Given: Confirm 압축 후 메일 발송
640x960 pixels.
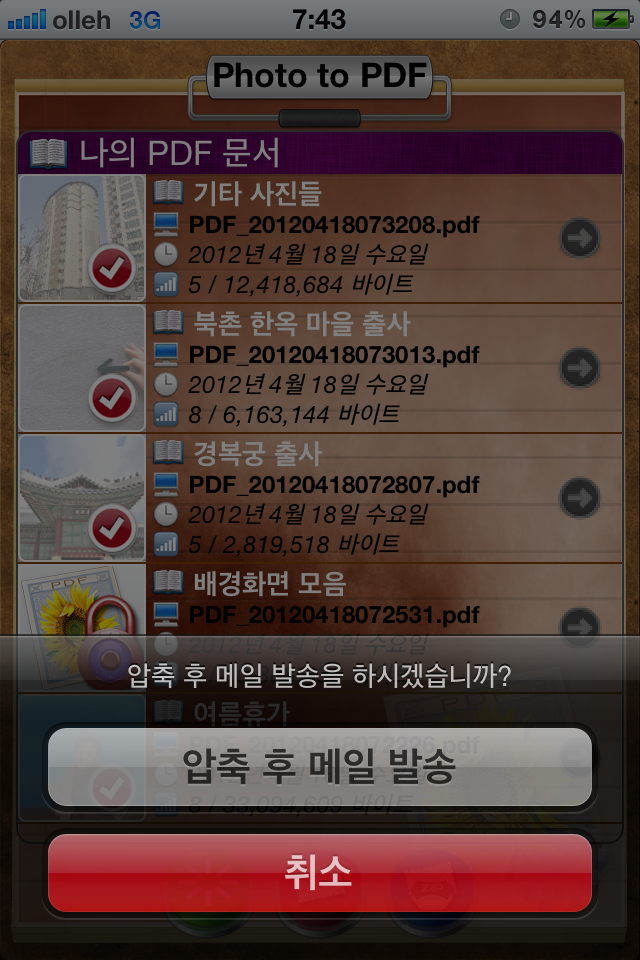Looking at the screenshot, I should 320,767.
